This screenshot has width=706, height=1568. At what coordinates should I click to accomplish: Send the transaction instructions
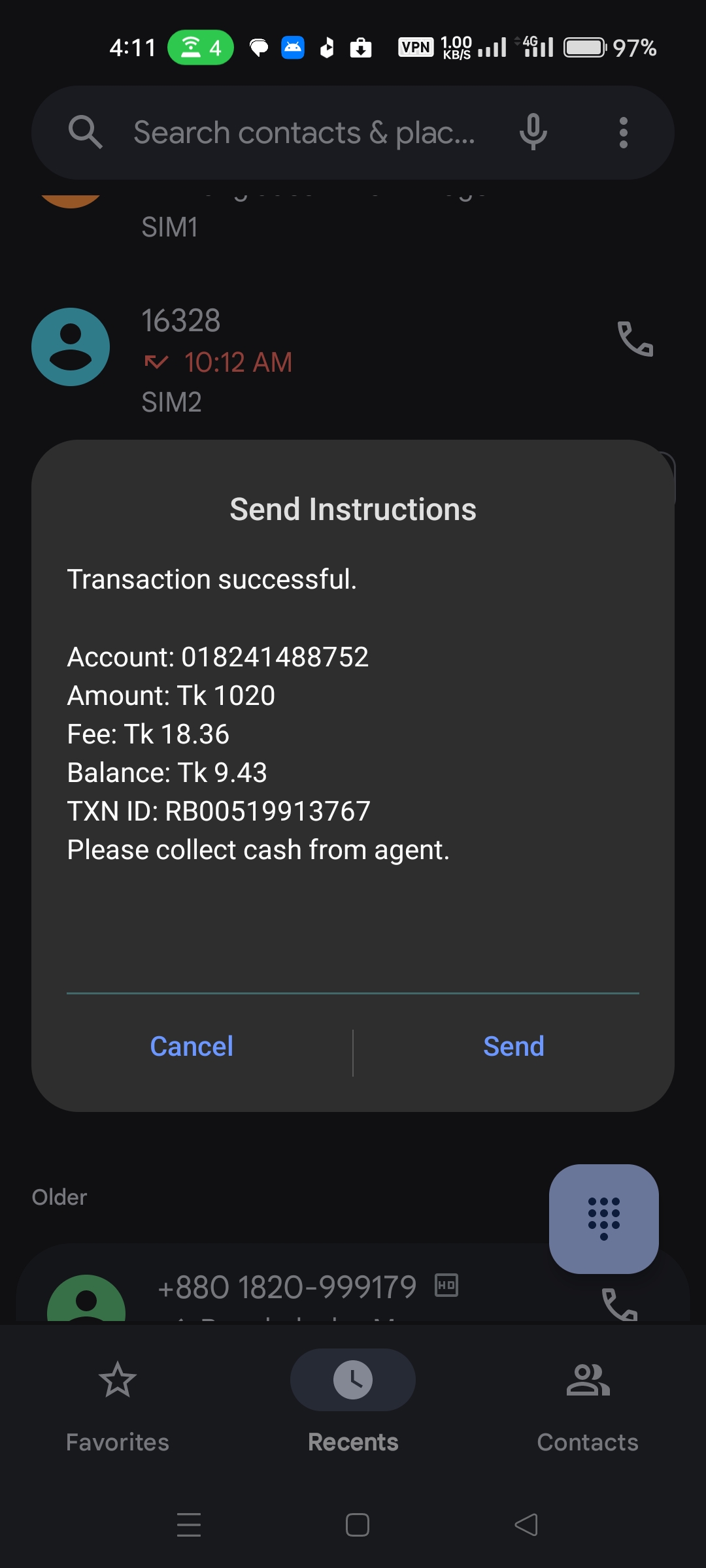point(513,1047)
